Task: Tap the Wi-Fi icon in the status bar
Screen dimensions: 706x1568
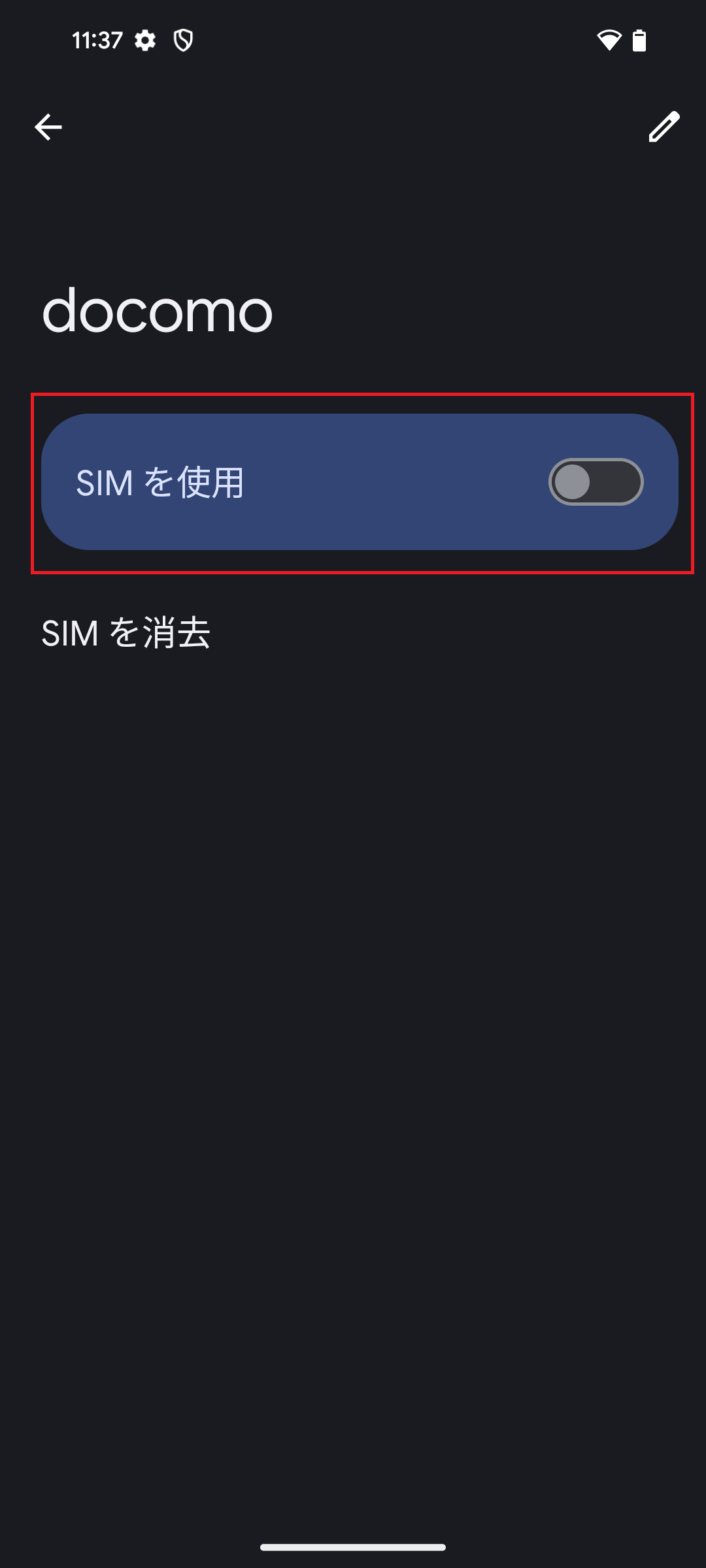Action: pos(610,41)
